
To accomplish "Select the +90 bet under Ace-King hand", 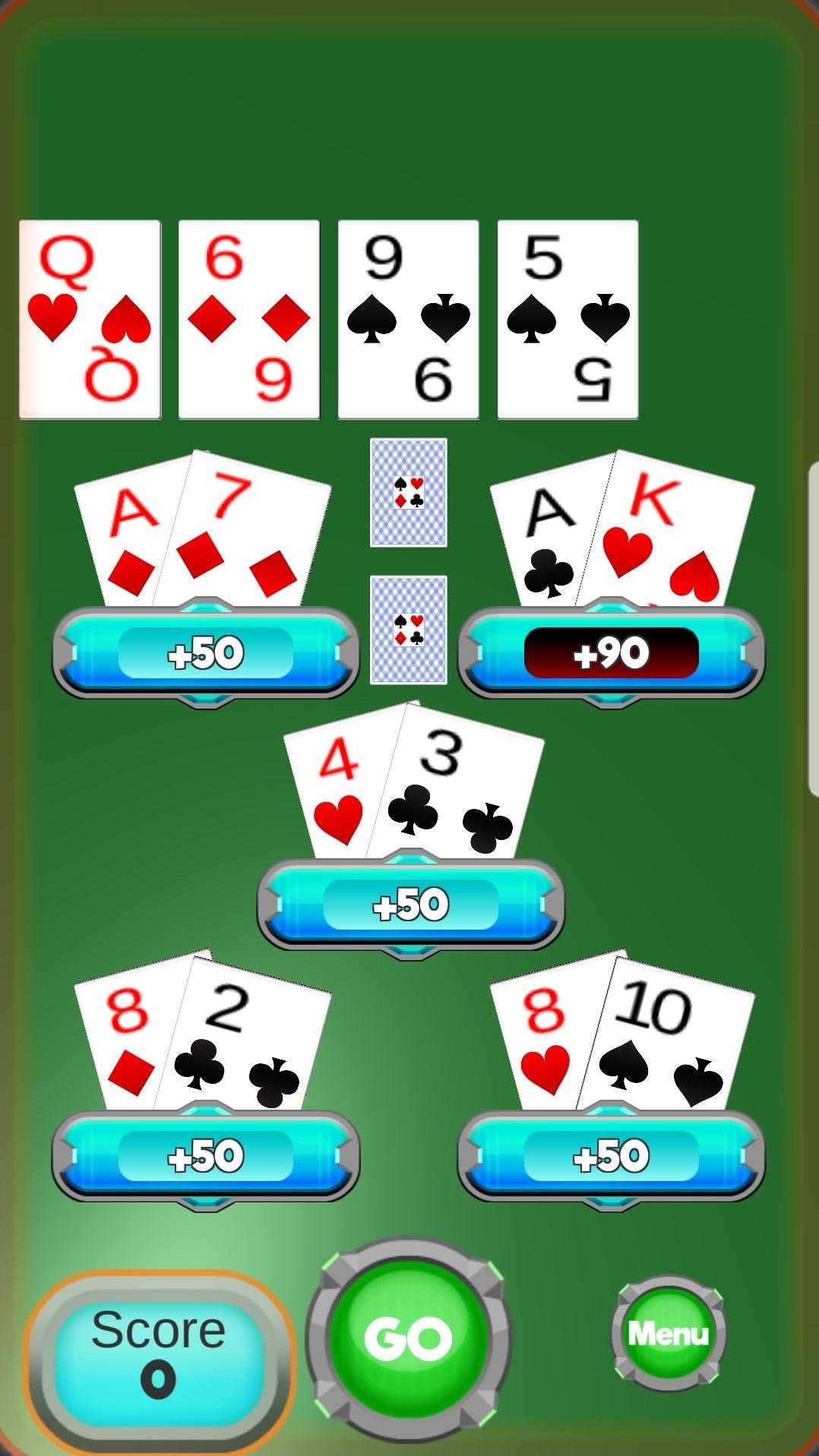I will tap(611, 653).
